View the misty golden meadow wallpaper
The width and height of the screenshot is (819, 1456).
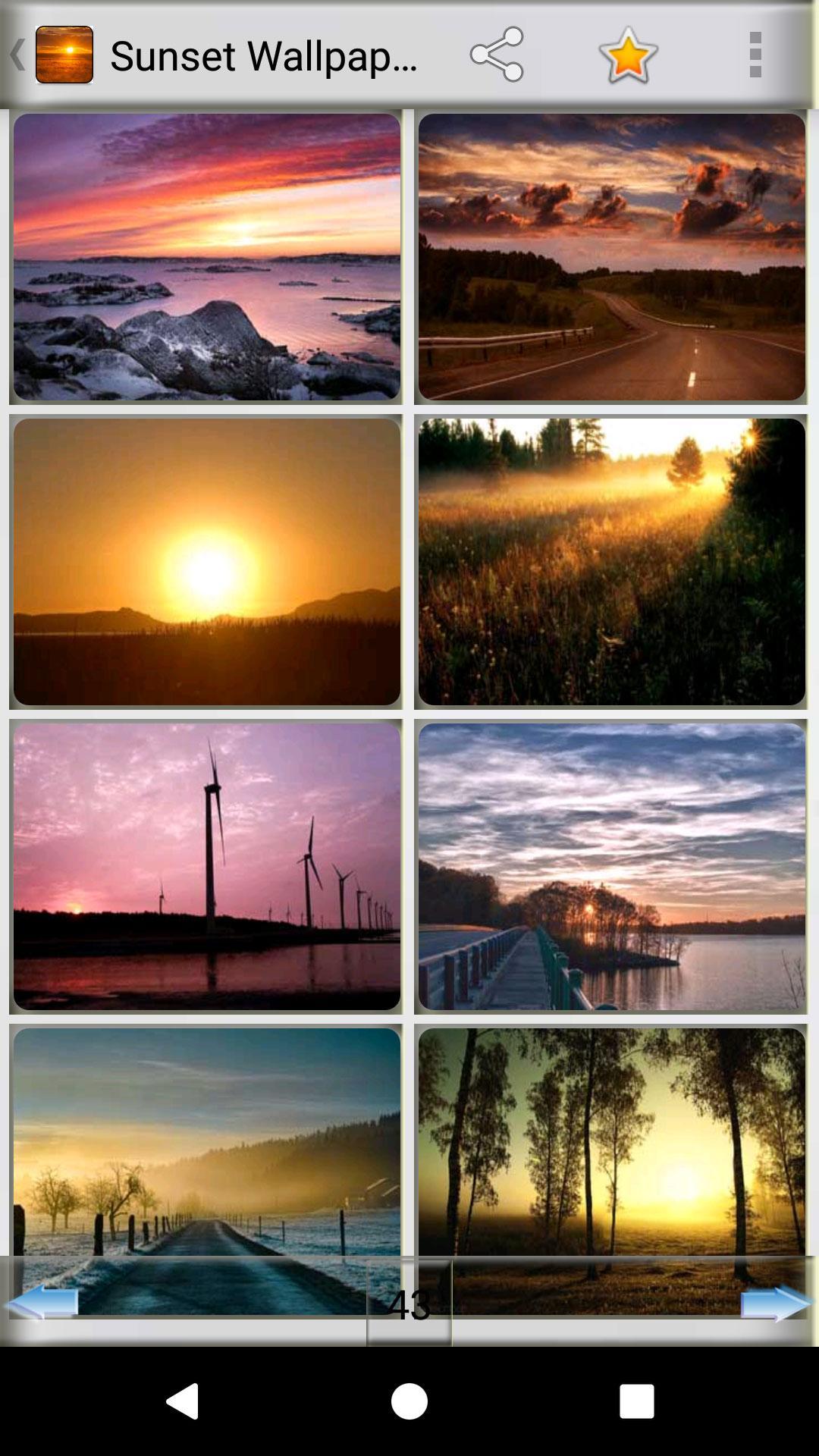pos(612,562)
